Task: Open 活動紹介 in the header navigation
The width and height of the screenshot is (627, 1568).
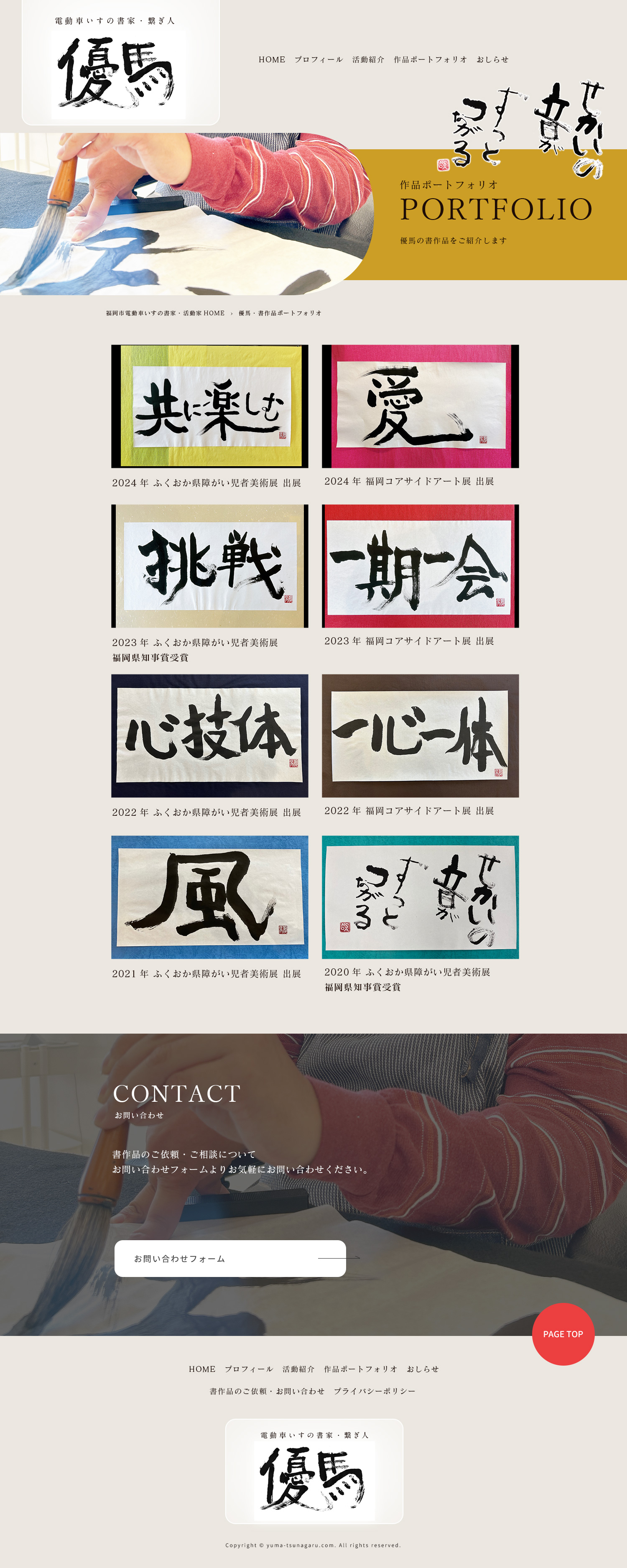Action: [x=368, y=60]
